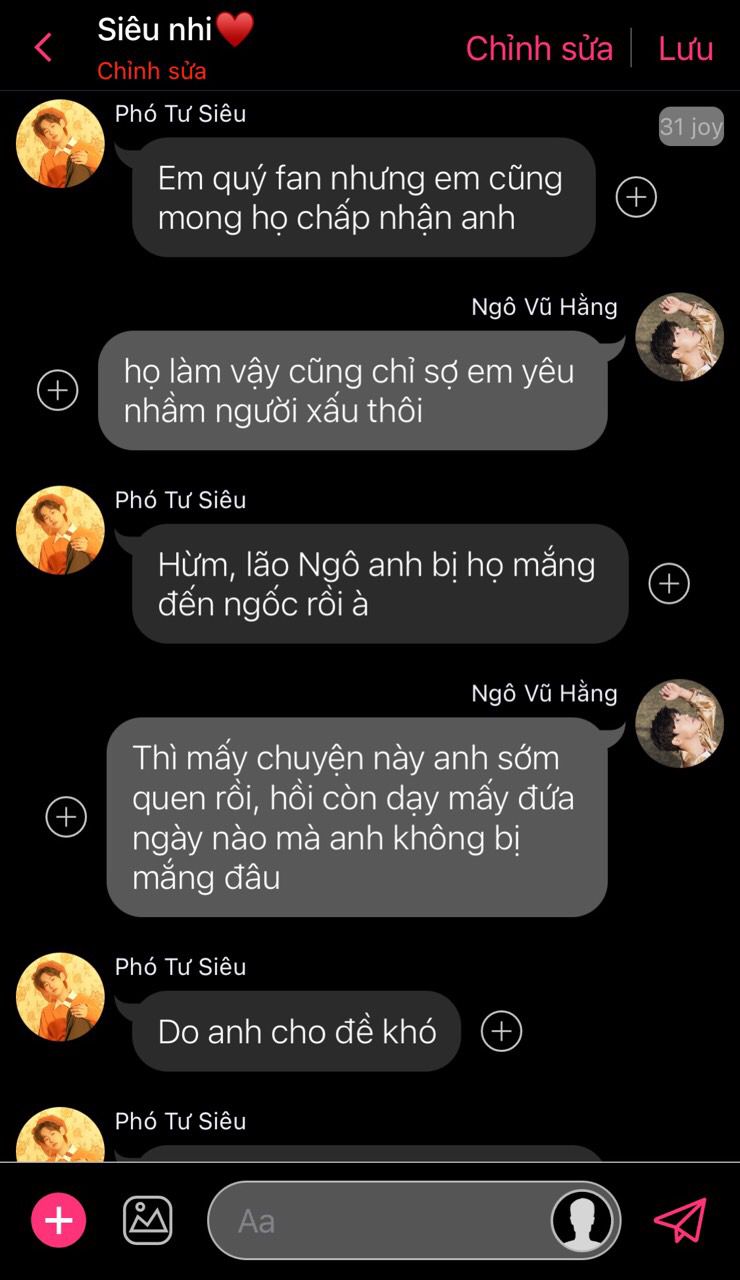The image size is (740, 1280).
Task: Tap the red Chỉnh sửa link under the title
Action: (152, 72)
